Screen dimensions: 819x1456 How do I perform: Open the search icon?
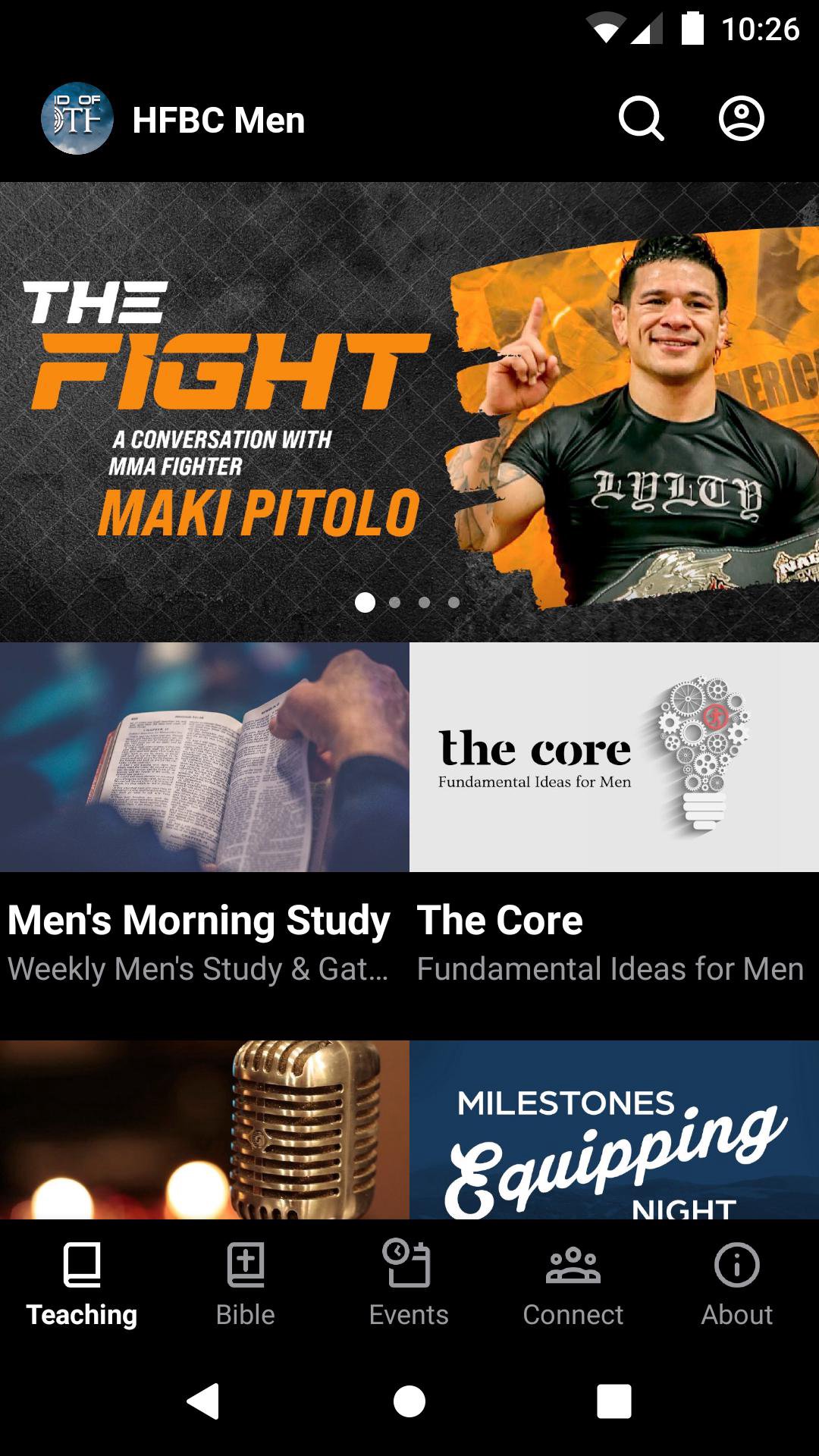tap(642, 119)
